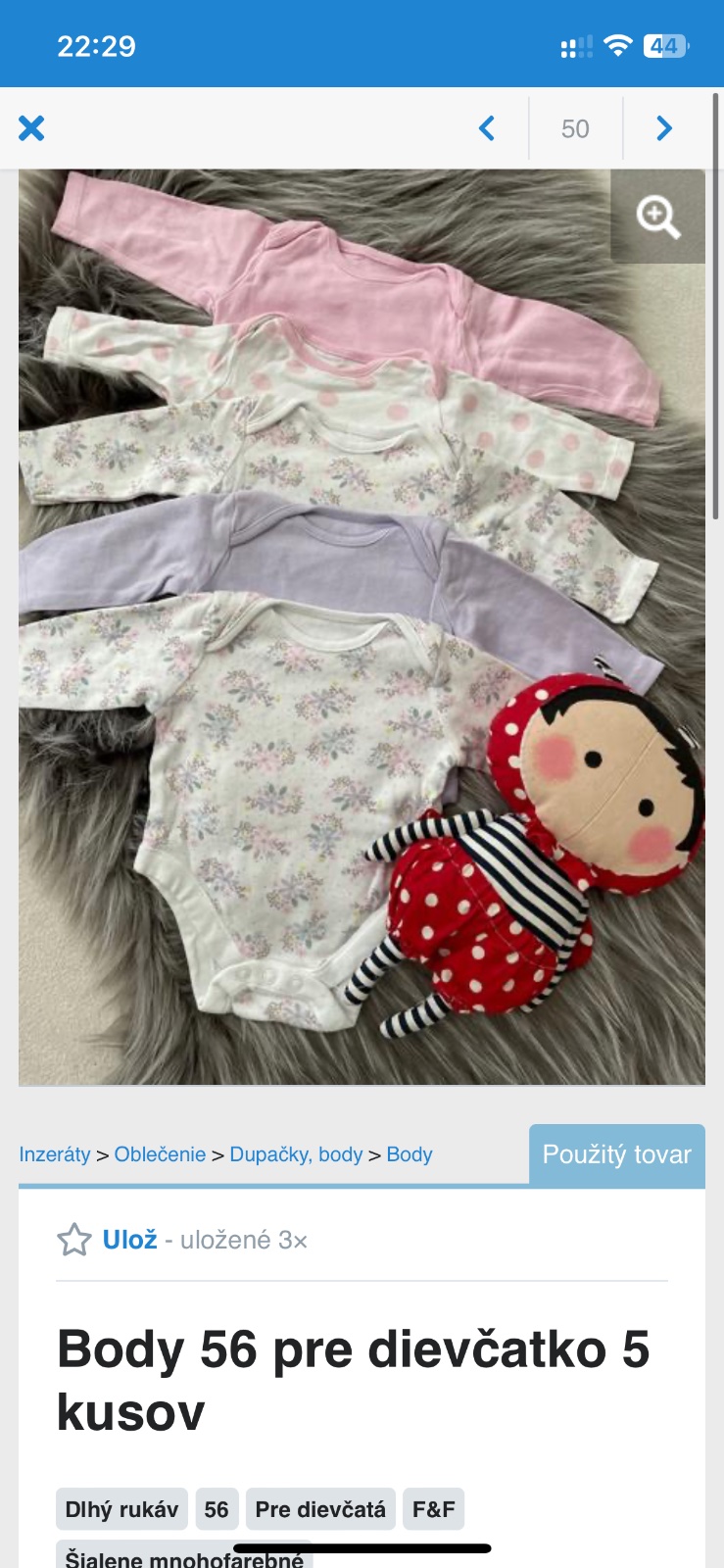The width and height of the screenshot is (724, 1568).
Task: Open the Dupačky, body breadcrumb link
Action: [x=296, y=1154]
